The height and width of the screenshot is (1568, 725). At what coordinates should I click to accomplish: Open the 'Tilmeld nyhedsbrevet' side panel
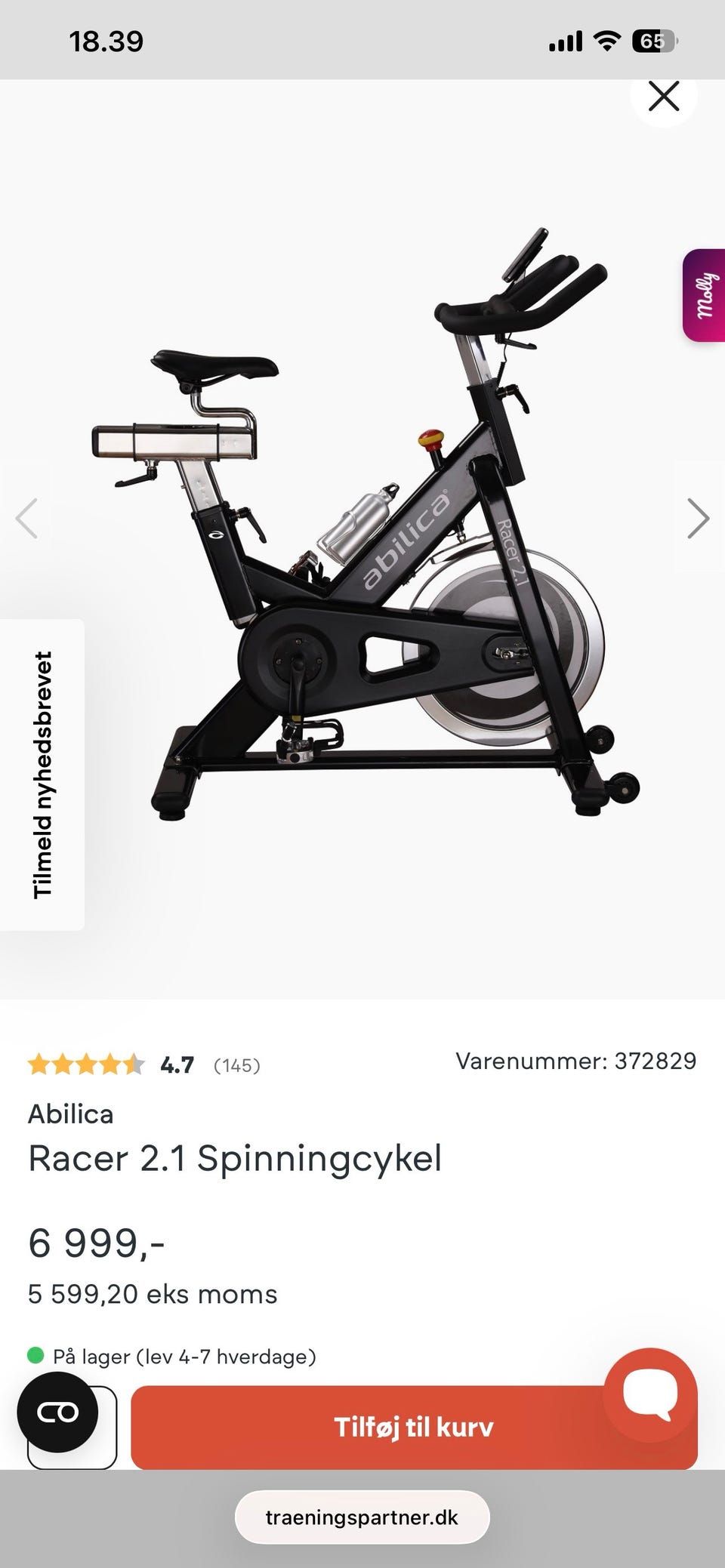(x=43, y=772)
